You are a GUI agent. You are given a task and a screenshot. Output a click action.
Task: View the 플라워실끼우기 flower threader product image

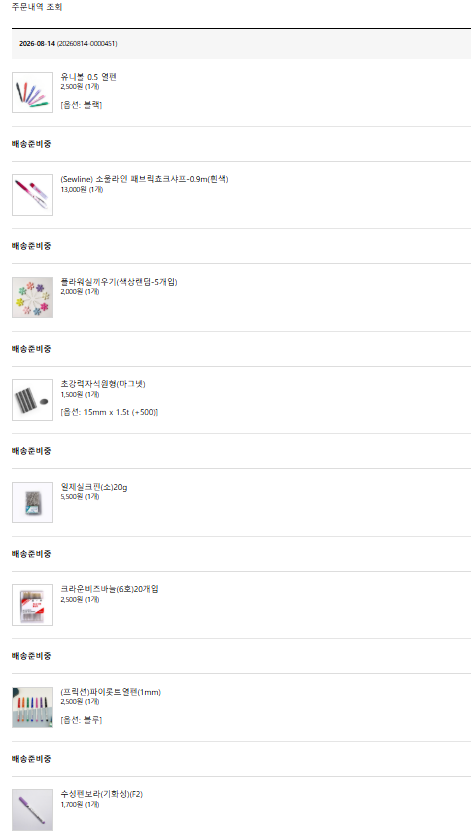click(33, 297)
